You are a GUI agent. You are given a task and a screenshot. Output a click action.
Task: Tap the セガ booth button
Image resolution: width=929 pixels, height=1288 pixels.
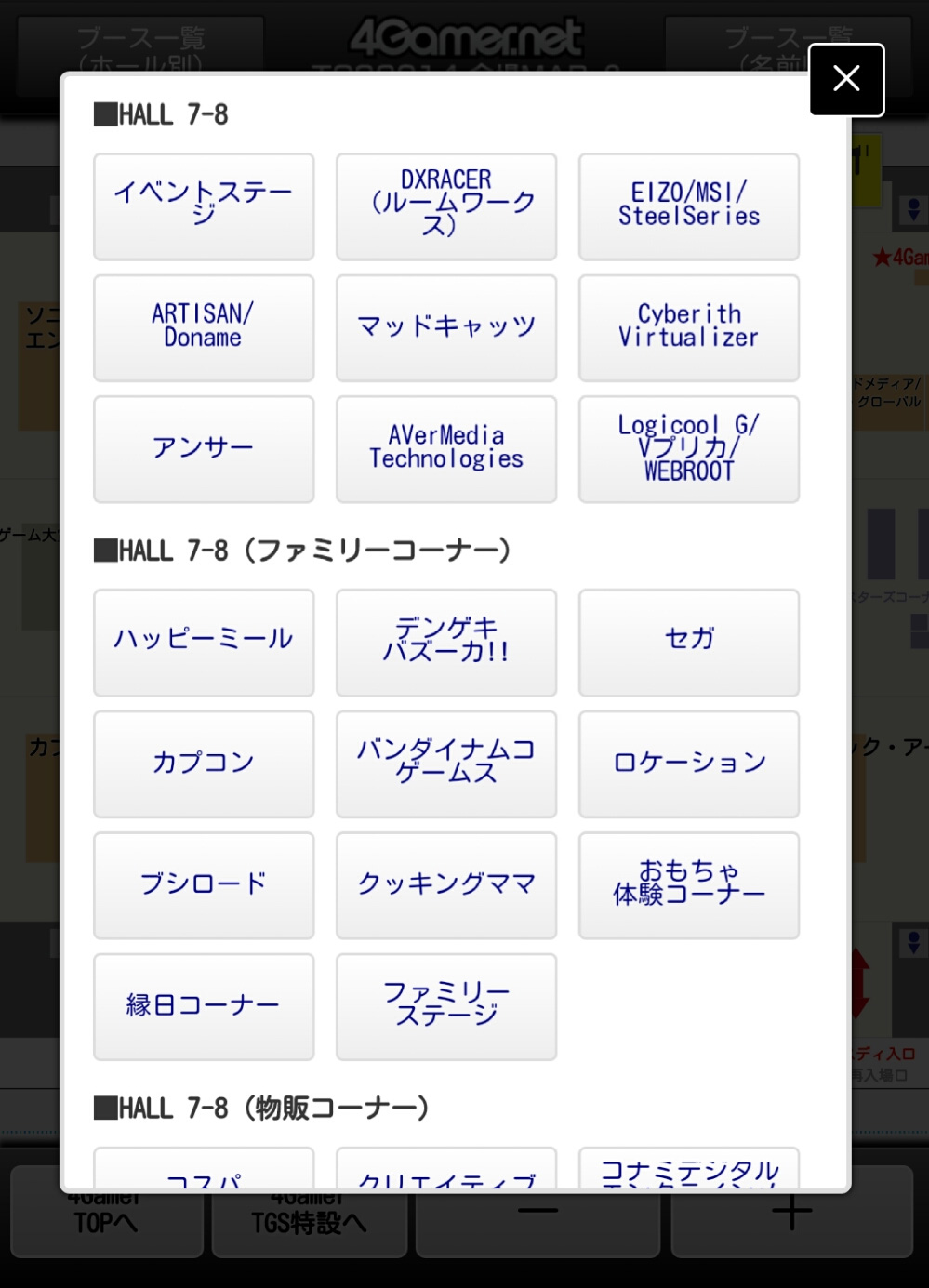(689, 642)
